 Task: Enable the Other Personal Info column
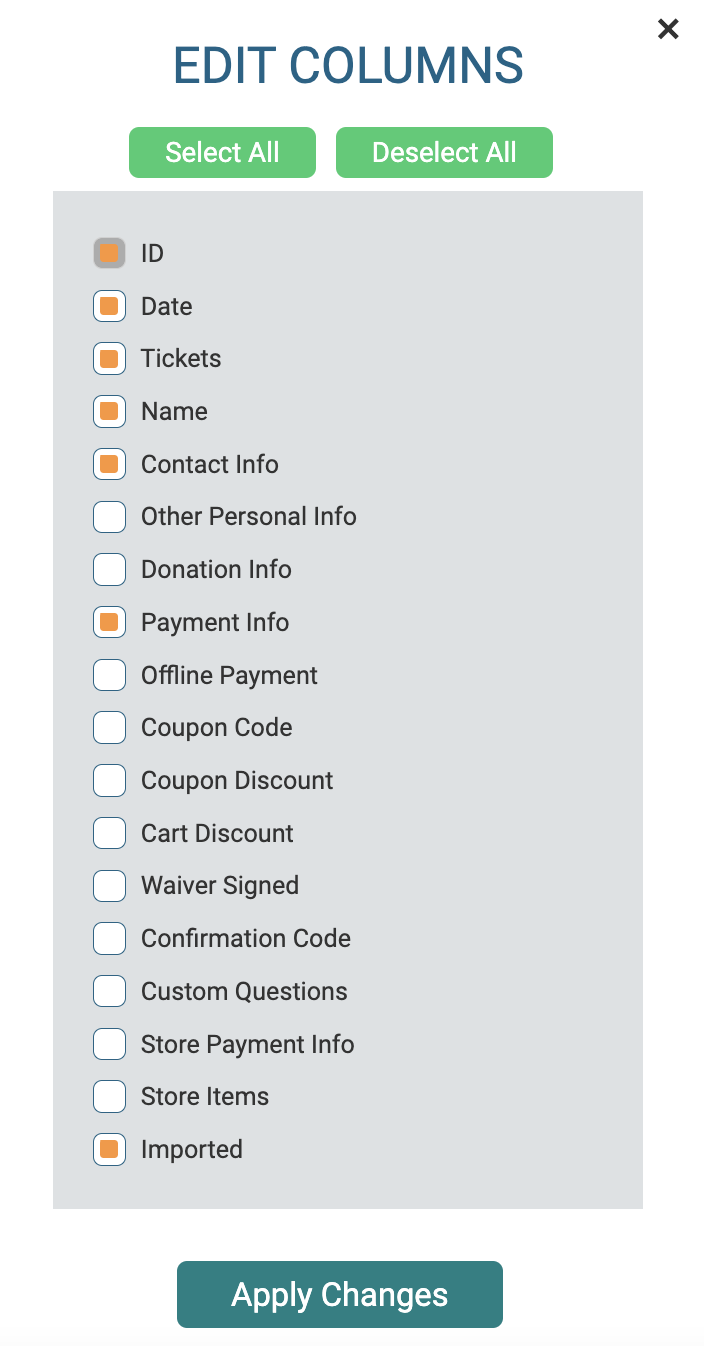pos(110,517)
